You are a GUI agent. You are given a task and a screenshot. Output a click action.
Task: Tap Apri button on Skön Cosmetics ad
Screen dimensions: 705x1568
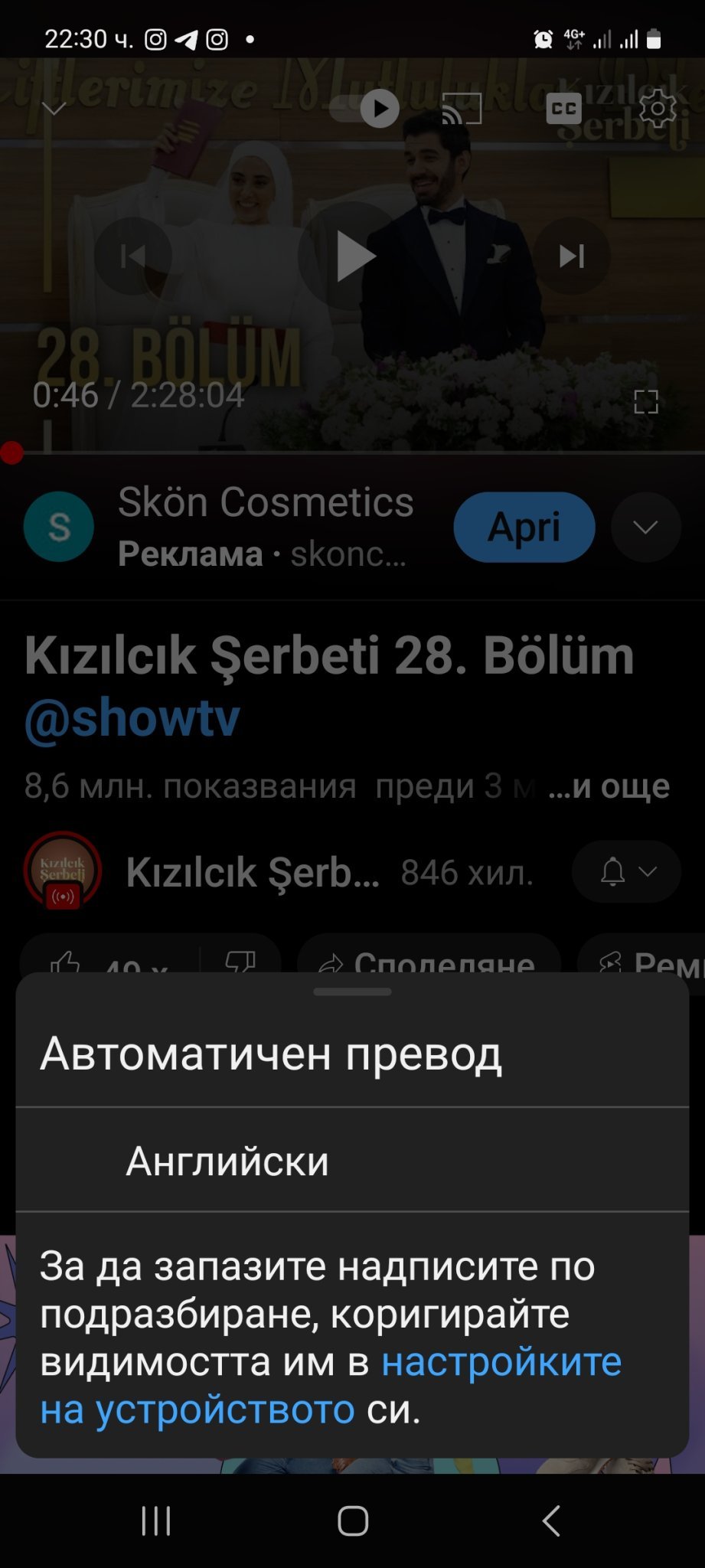[524, 527]
